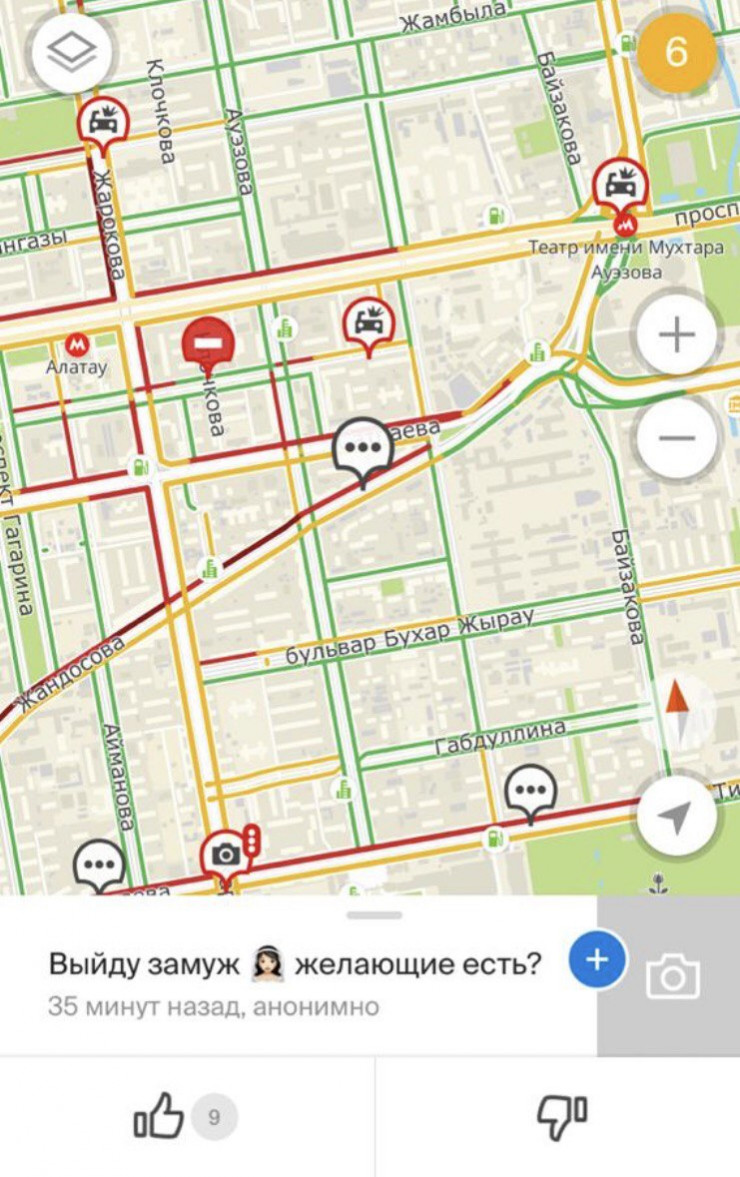Zoom out with the minus button
The width and height of the screenshot is (740, 1177).
(676, 438)
